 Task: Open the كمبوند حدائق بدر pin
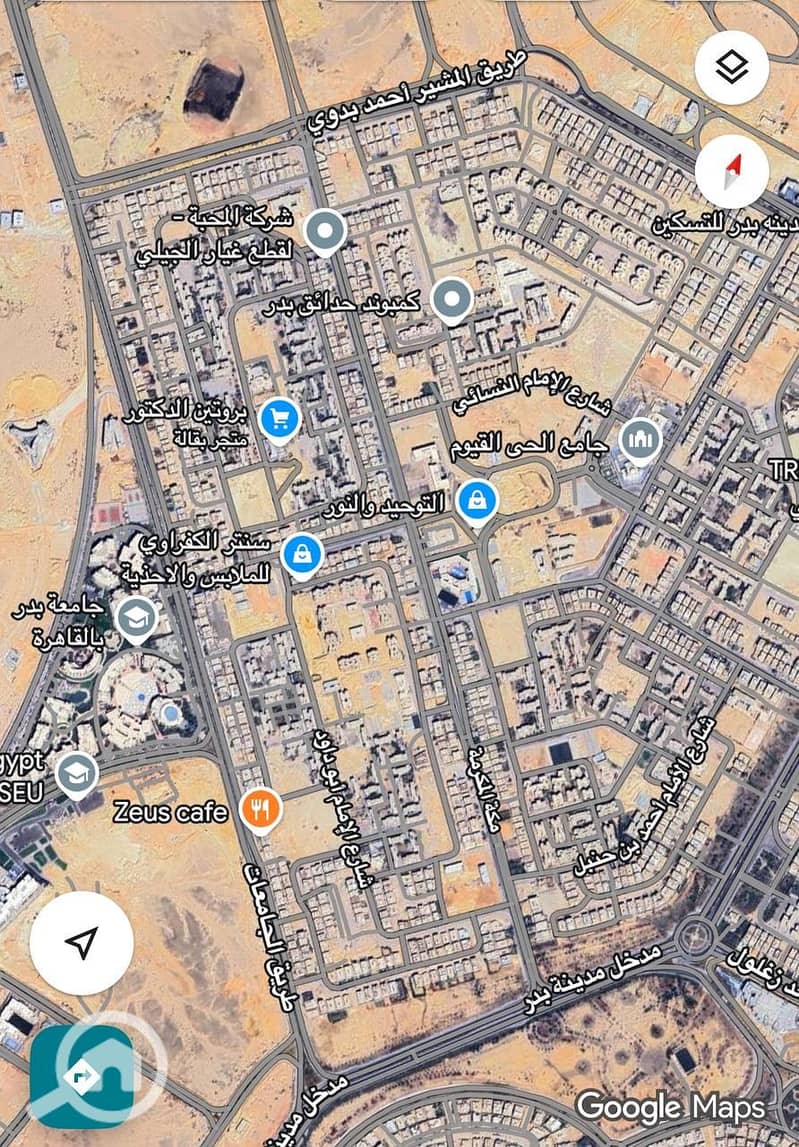coord(451,299)
